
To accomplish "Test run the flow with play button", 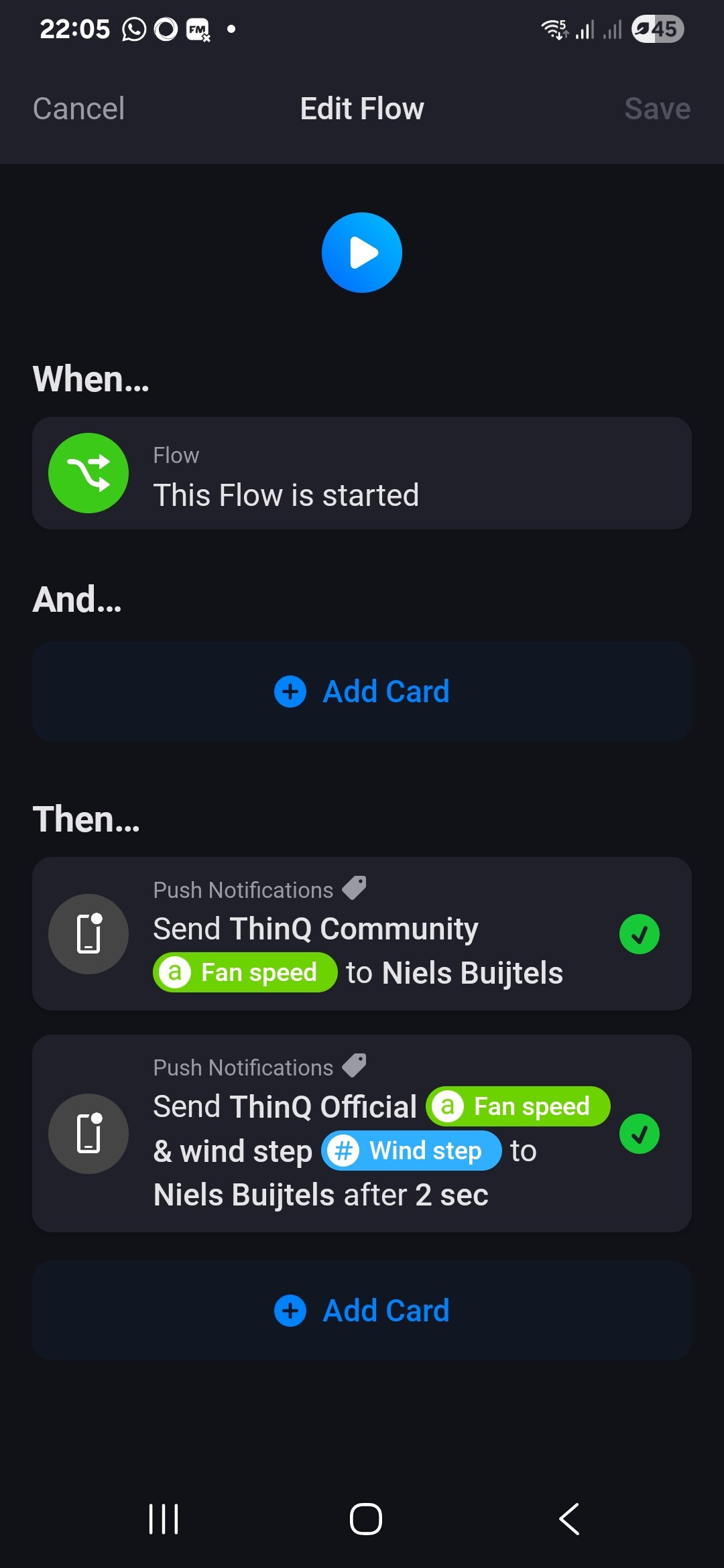I will (x=362, y=253).
